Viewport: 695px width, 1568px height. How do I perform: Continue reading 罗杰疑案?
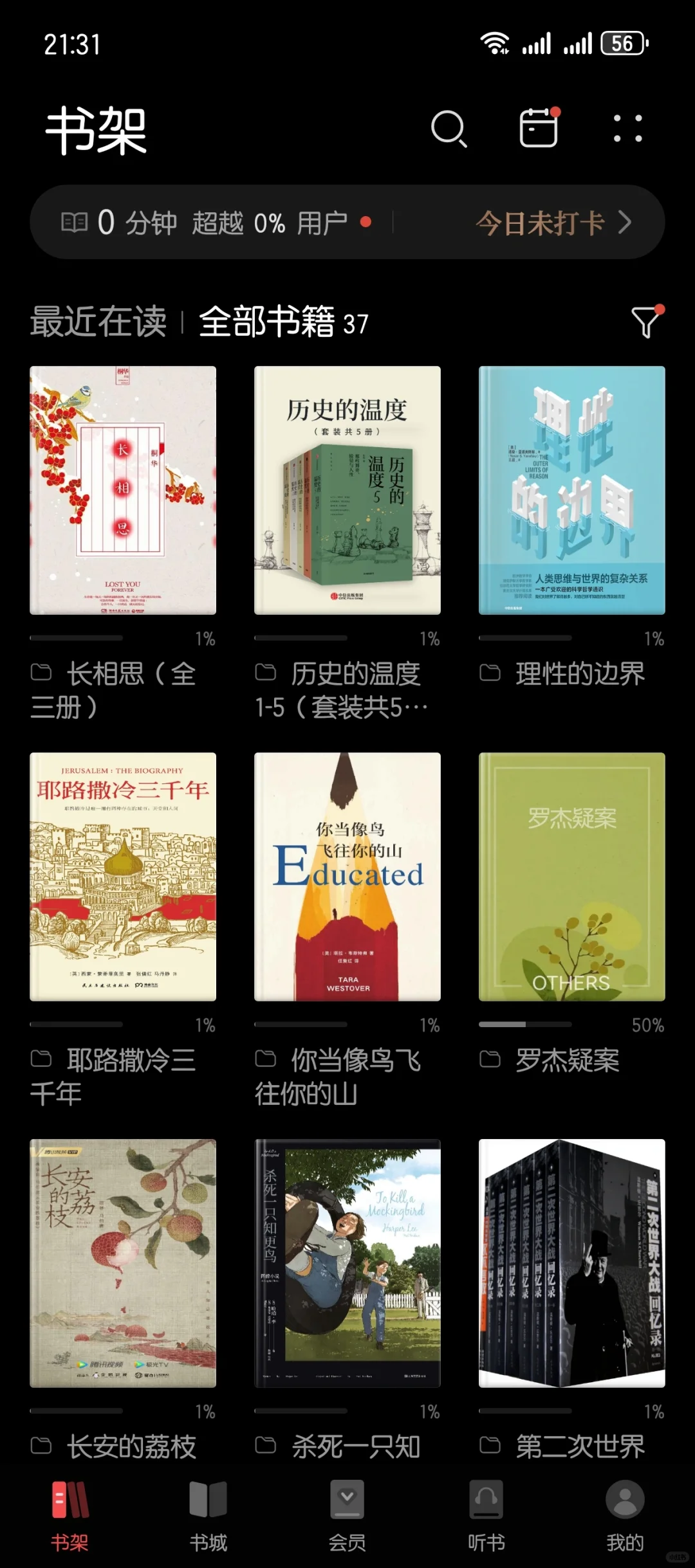pos(571,877)
